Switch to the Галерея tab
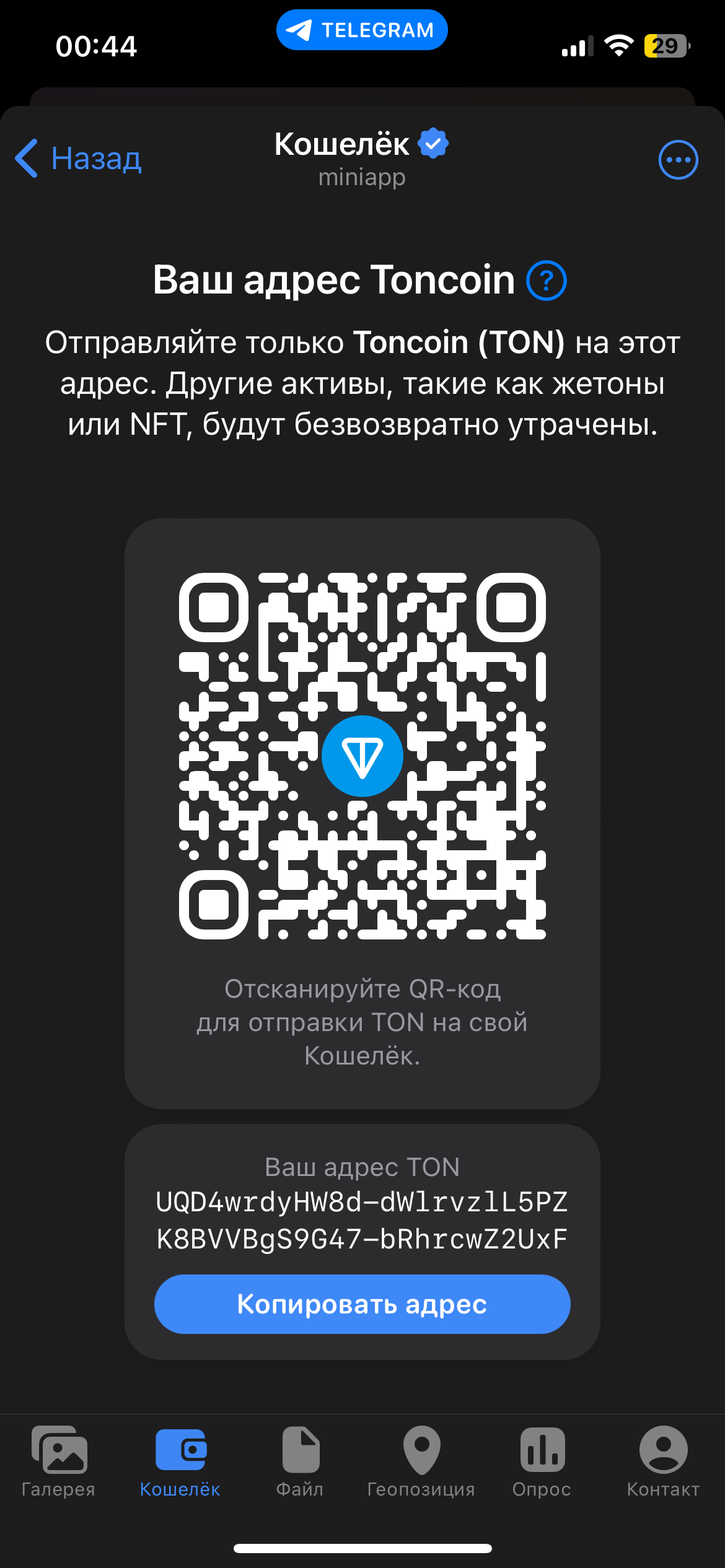 pyautogui.click(x=59, y=1461)
